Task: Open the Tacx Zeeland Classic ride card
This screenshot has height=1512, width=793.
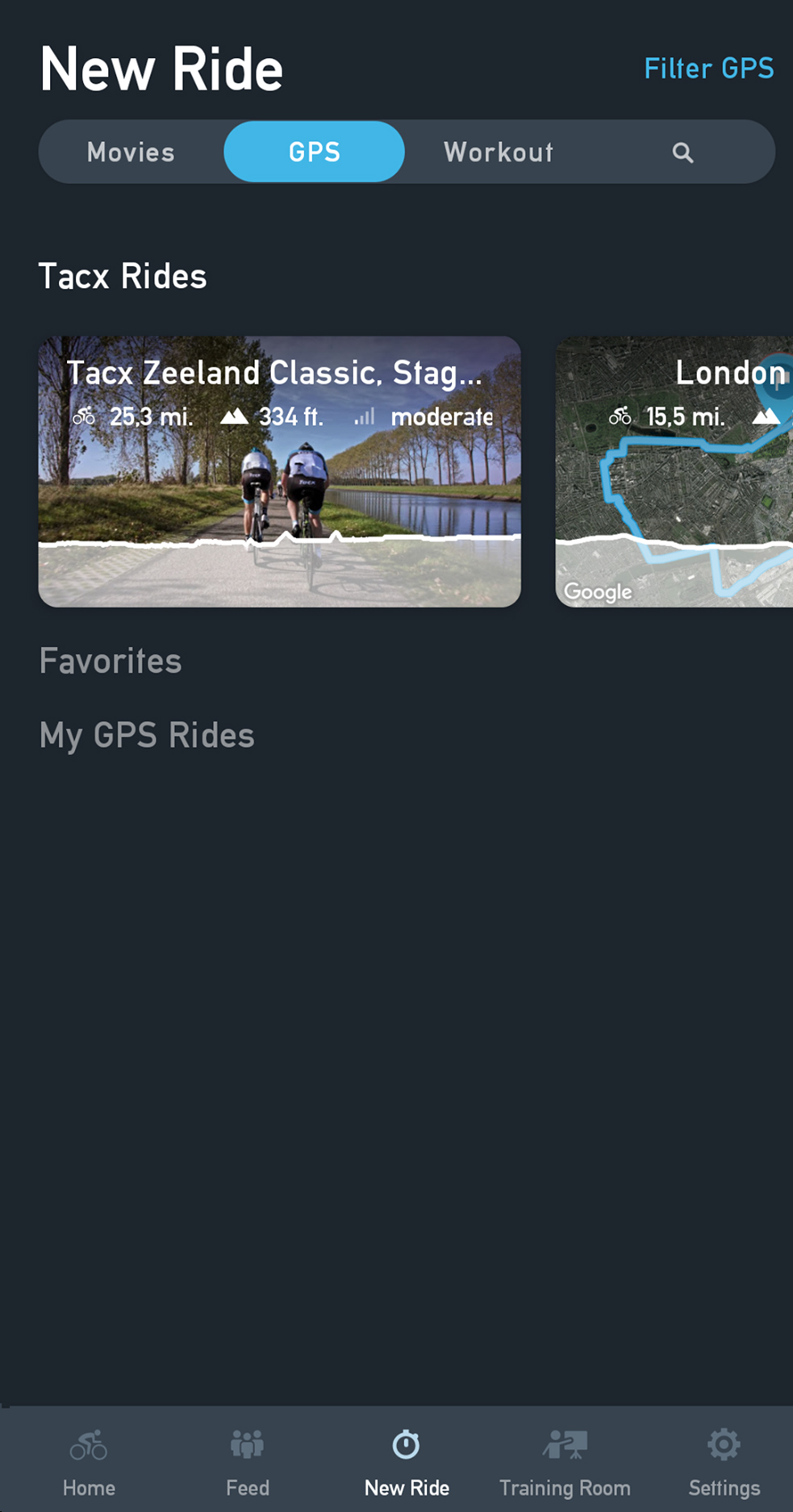Action: tap(279, 471)
